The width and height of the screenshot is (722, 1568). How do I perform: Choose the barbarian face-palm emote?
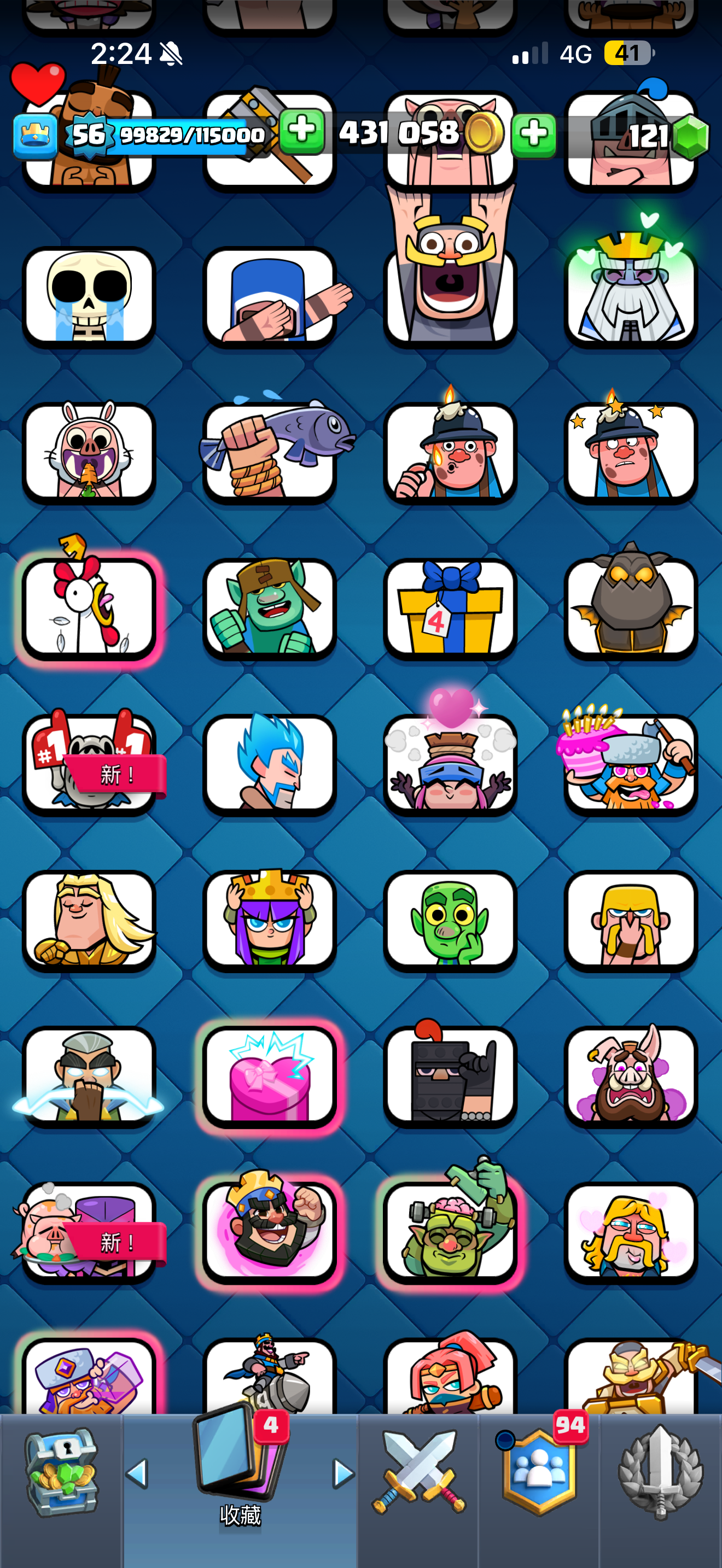(631, 920)
